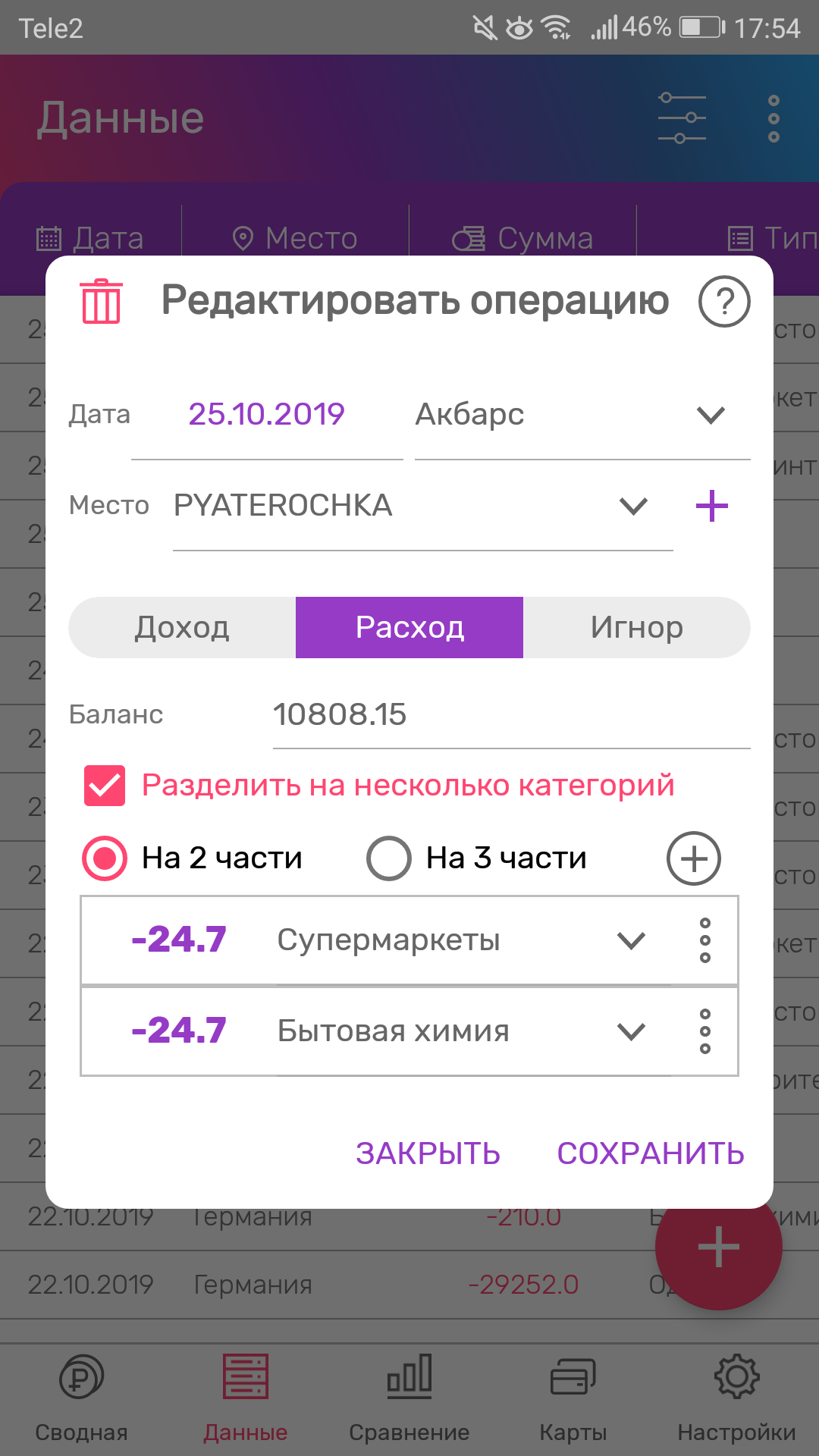Add another split part with circled plus
This screenshot has height=1456, width=819.
point(693,858)
